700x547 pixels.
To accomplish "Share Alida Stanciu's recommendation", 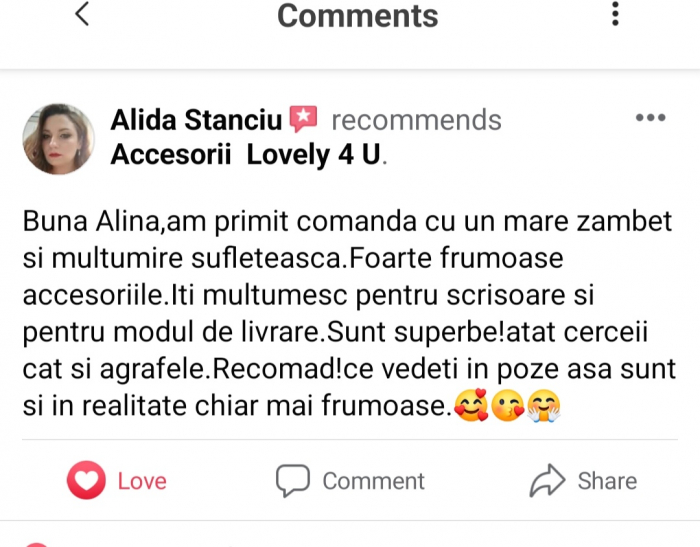I will click(x=583, y=481).
